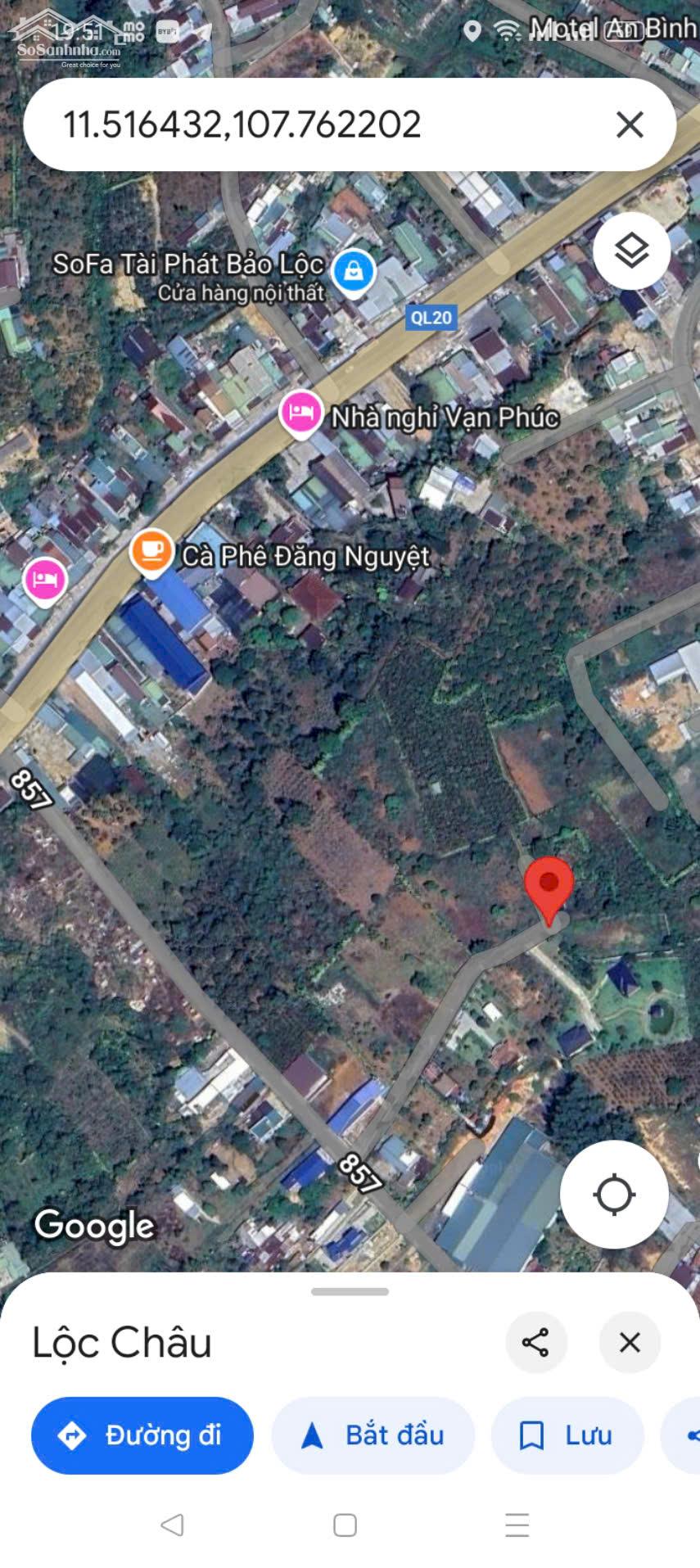Open recent apps from navigation bar

(517, 1525)
